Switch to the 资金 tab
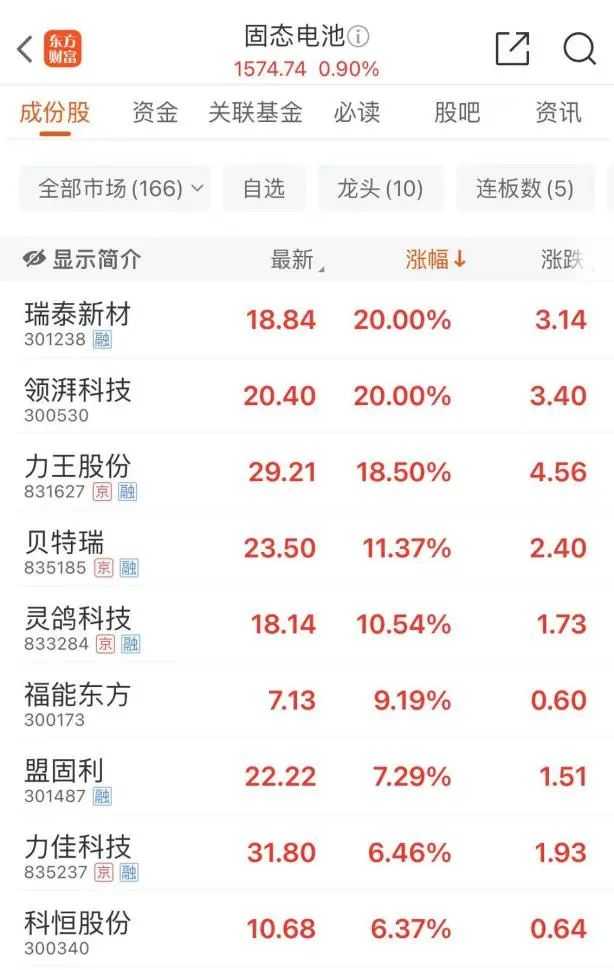 coord(155,112)
